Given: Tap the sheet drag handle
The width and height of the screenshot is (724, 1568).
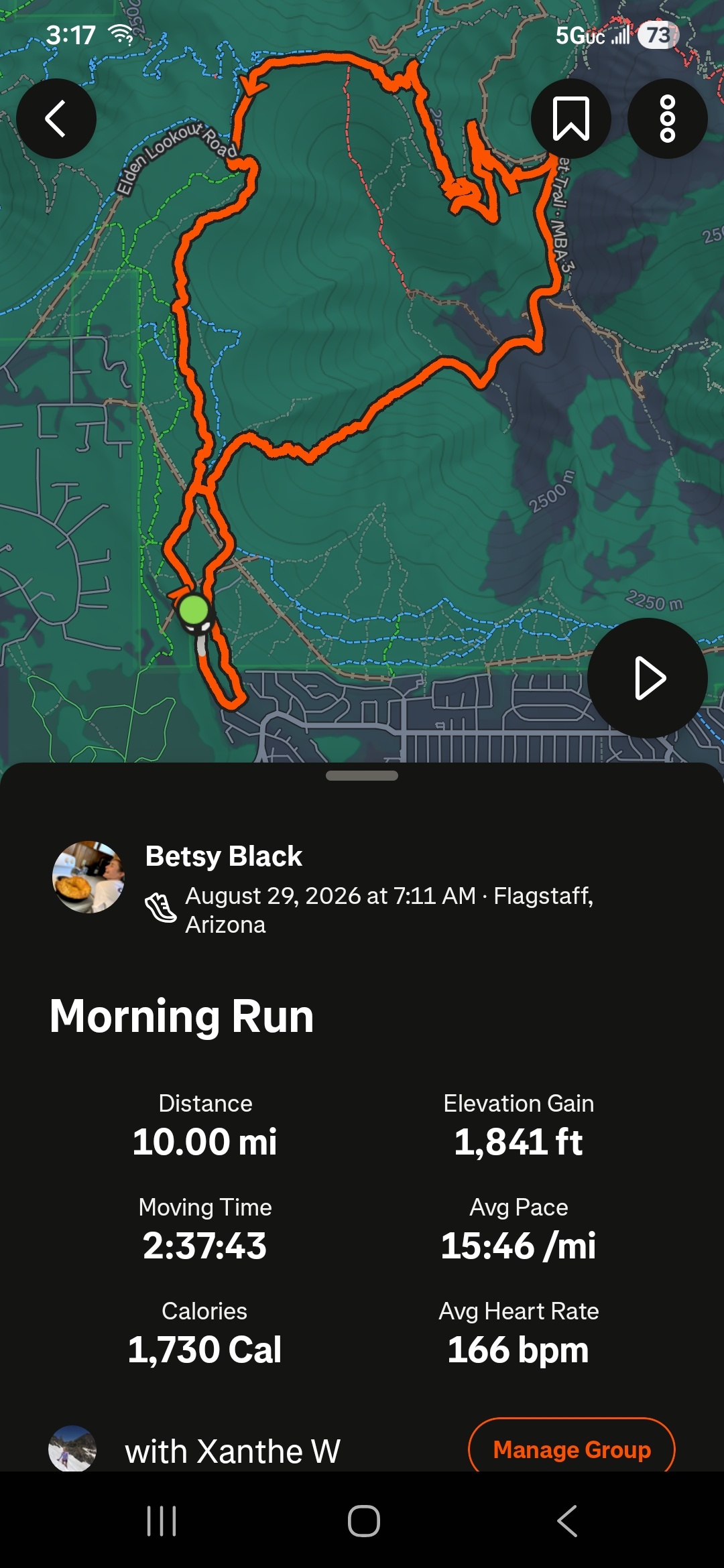Looking at the screenshot, I should (x=362, y=775).
